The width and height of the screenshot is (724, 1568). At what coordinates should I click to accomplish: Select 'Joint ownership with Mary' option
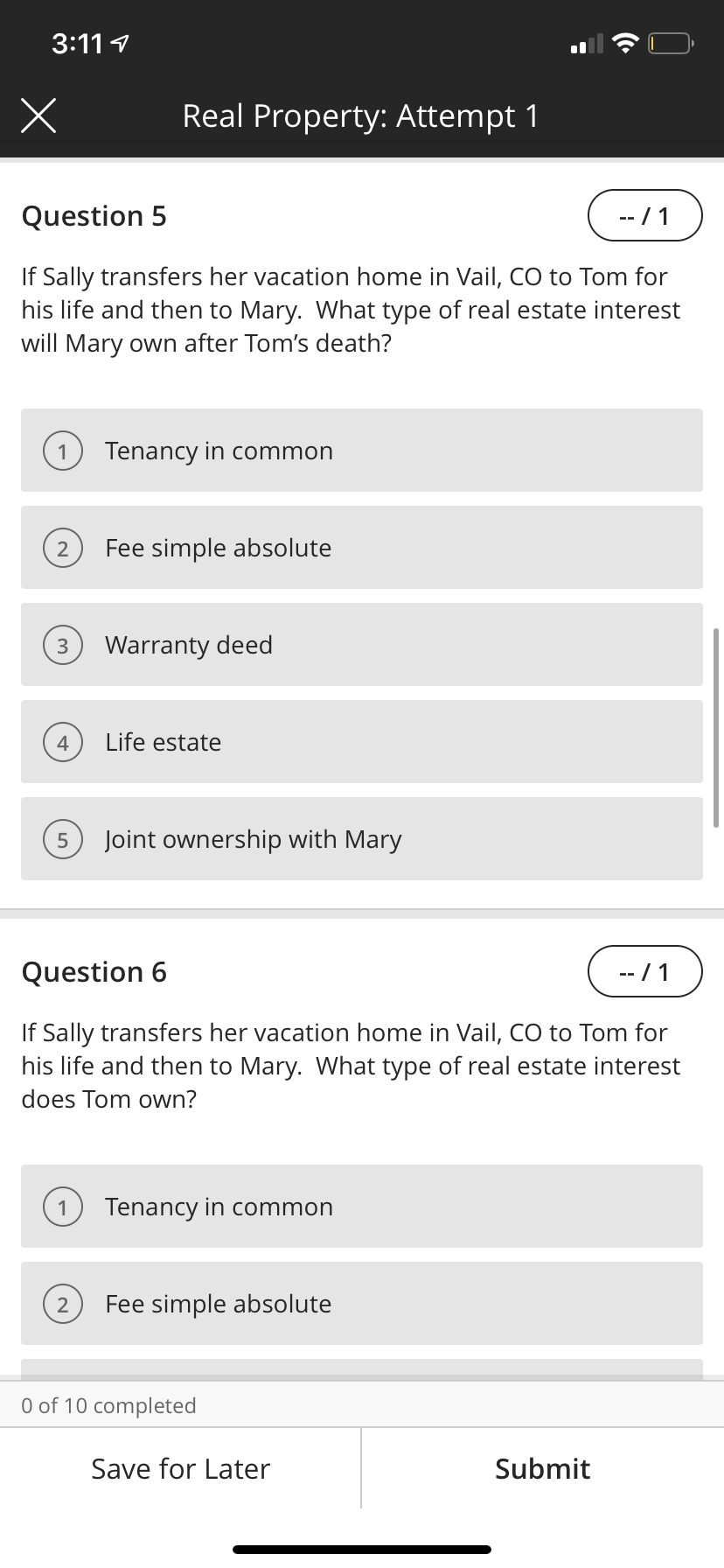[361, 838]
